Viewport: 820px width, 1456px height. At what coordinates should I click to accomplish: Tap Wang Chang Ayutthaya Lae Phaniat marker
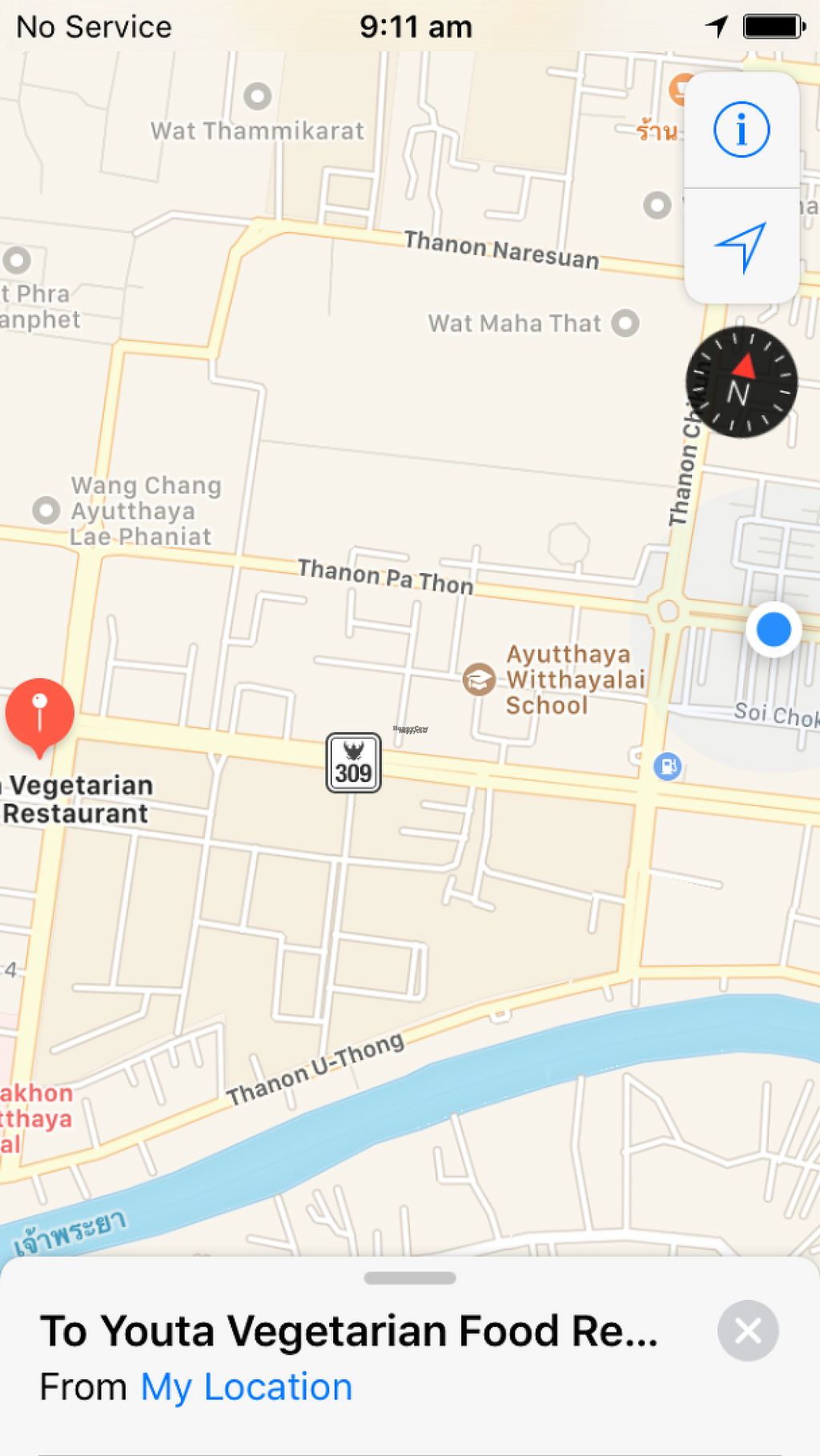[46, 510]
